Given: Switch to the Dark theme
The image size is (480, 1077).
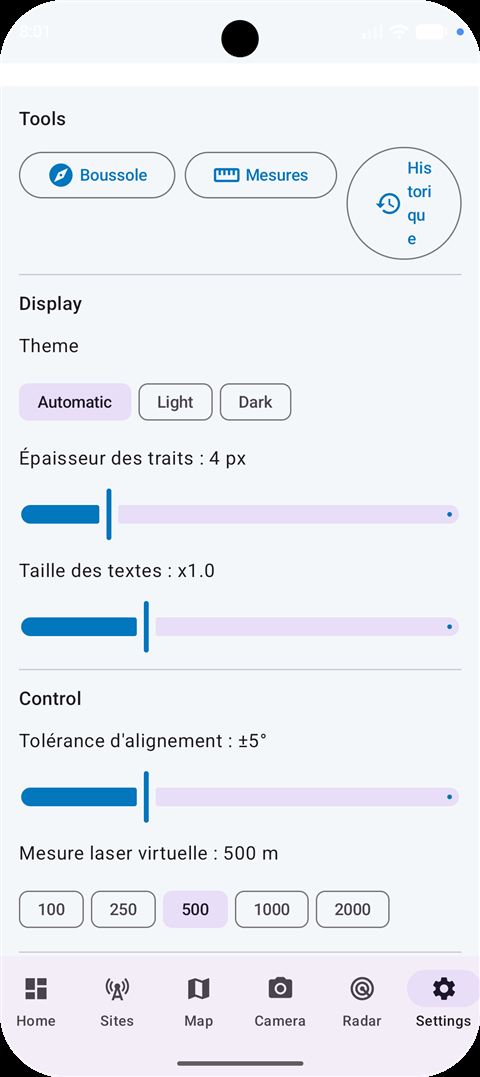Looking at the screenshot, I should pyautogui.click(x=255, y=402).
